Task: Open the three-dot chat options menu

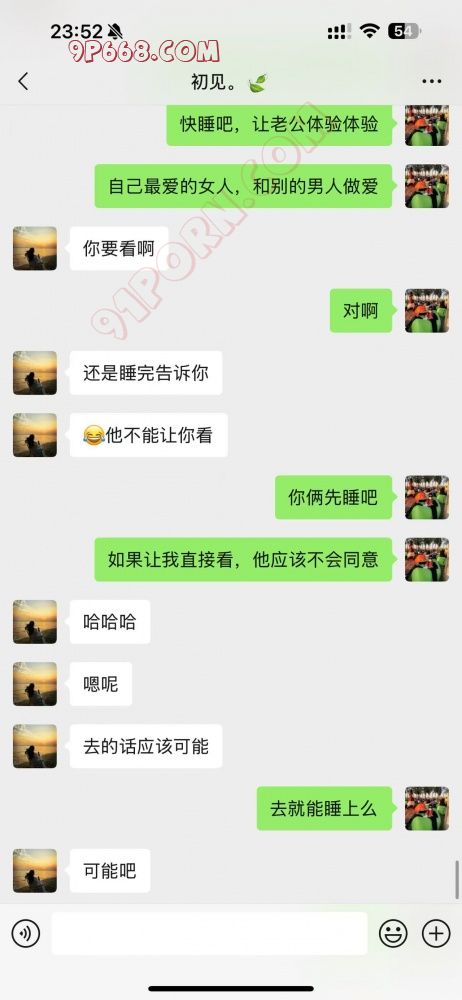Action: click(432, 81)
